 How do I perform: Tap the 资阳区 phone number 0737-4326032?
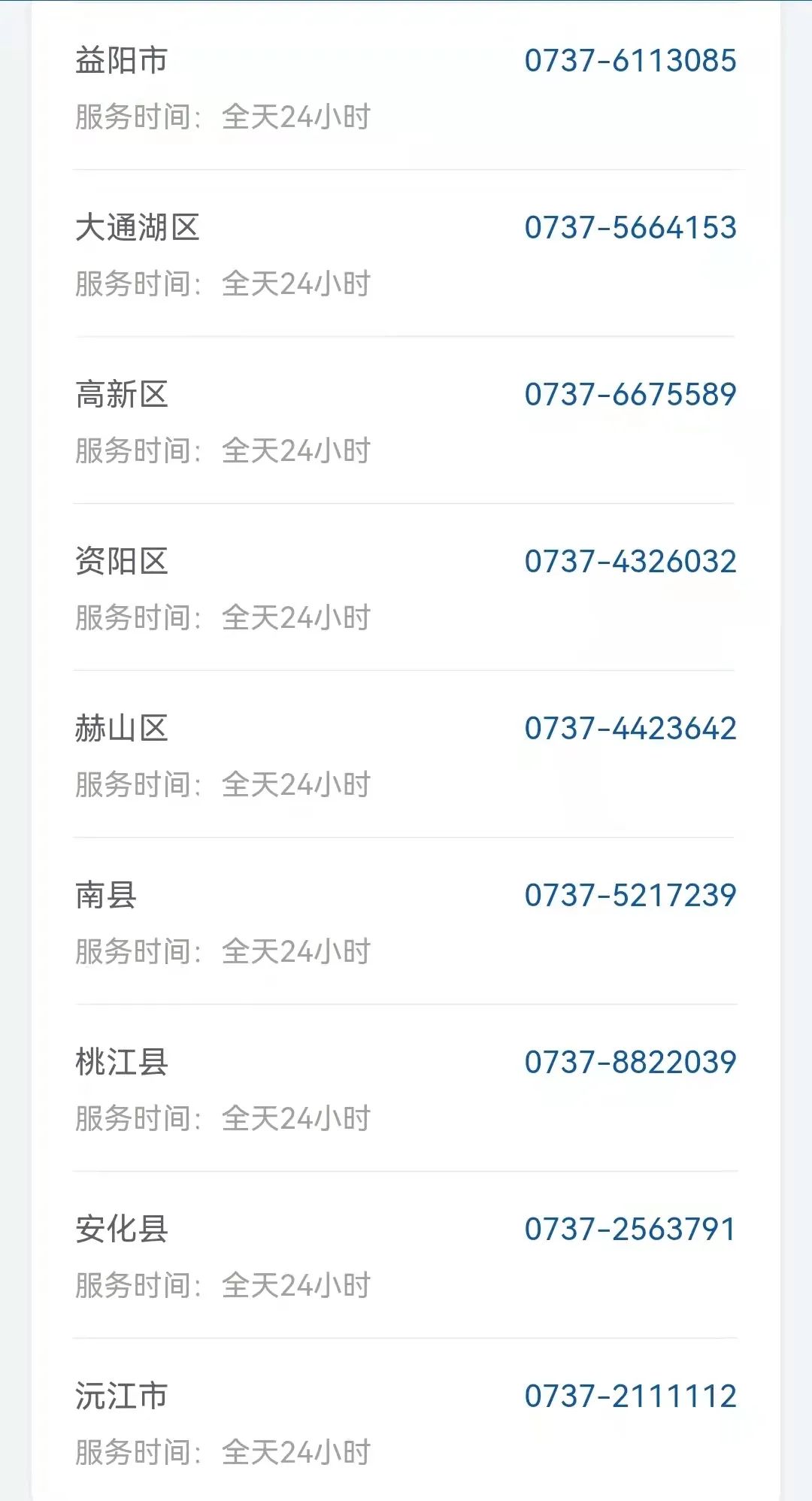click(x=630, y=562)
